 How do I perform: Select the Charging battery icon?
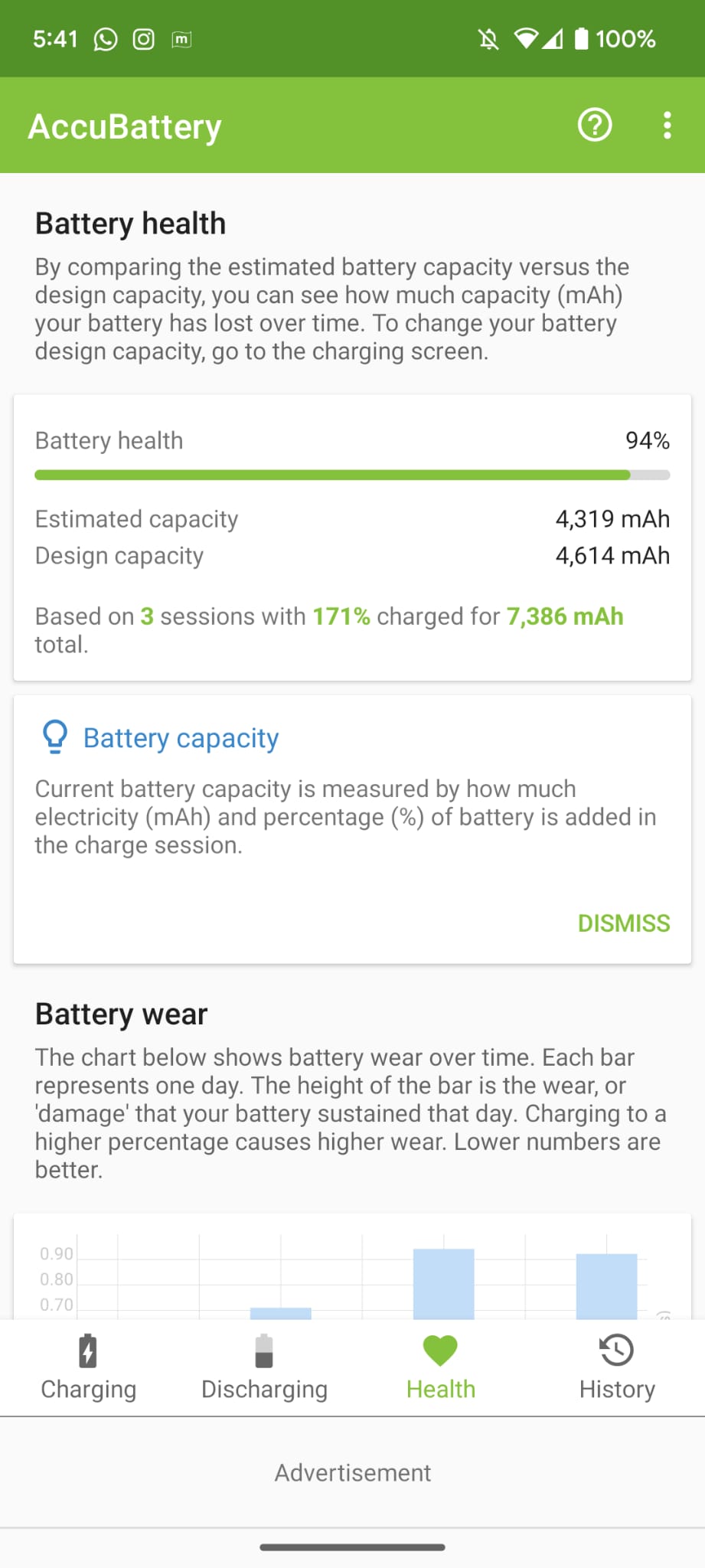pos(87,1351)
